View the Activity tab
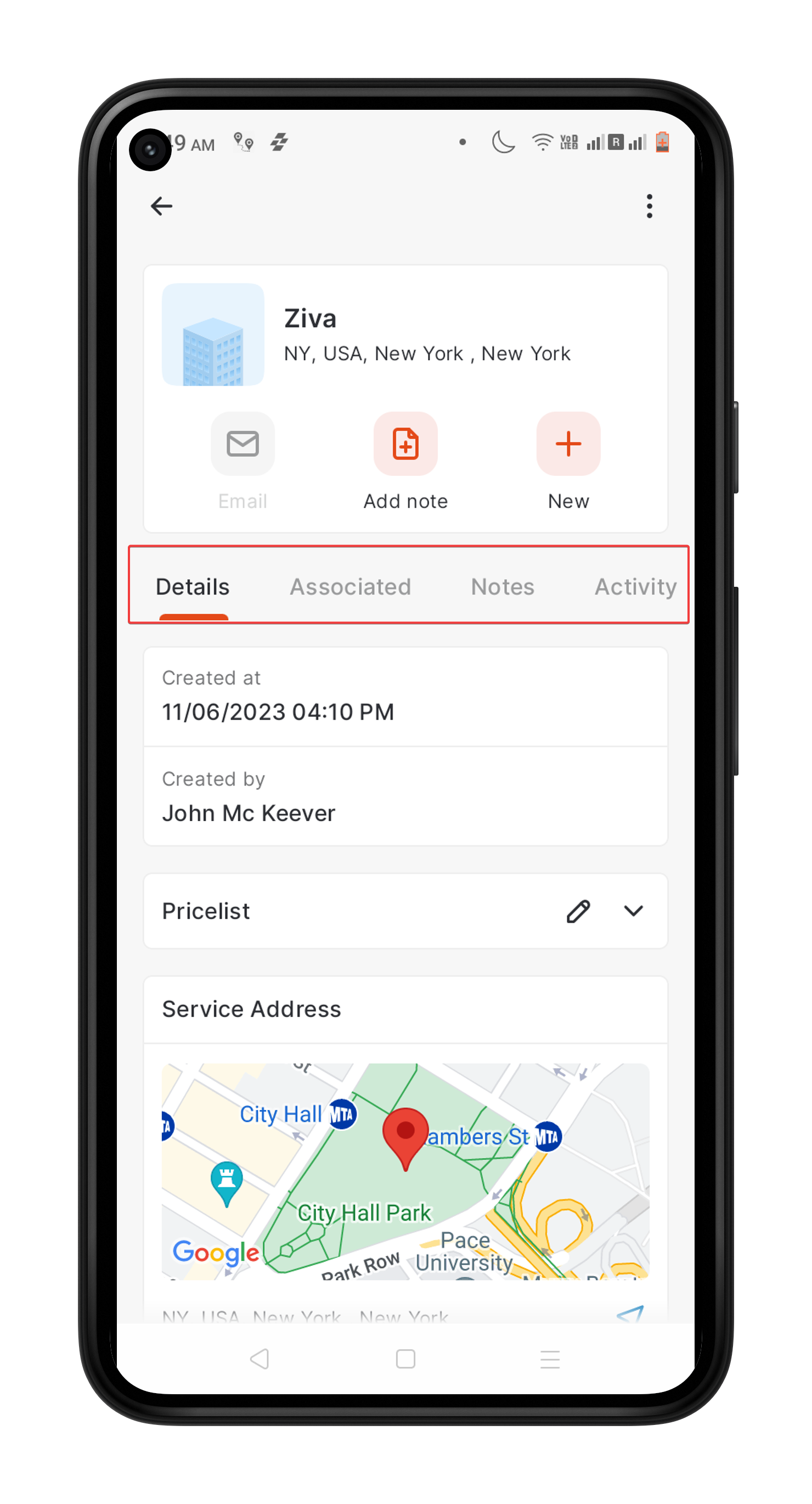 635,587
